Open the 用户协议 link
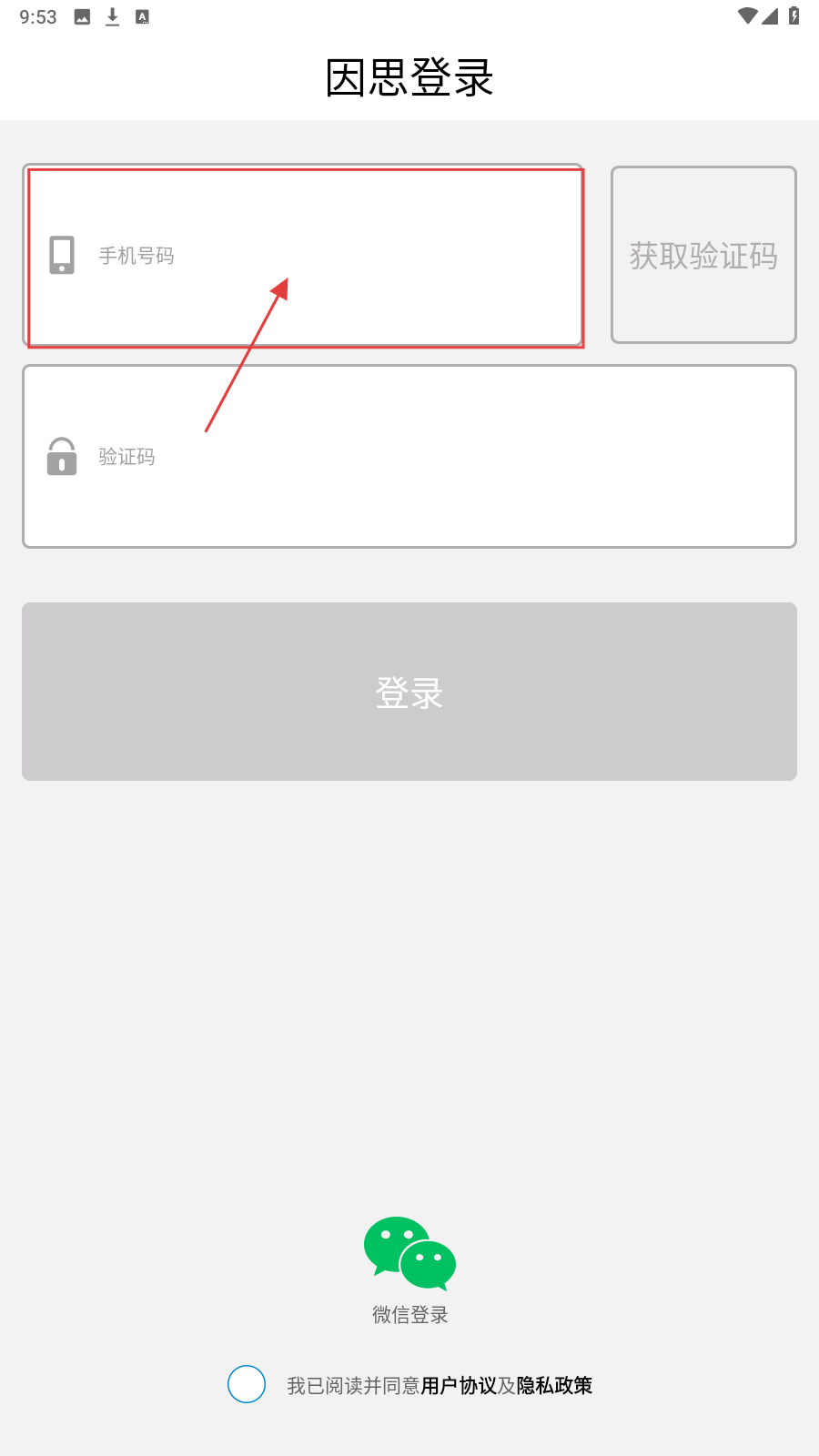This screenshot has width=819, height=1456. pyautogui.click(x=459, y=1386)
